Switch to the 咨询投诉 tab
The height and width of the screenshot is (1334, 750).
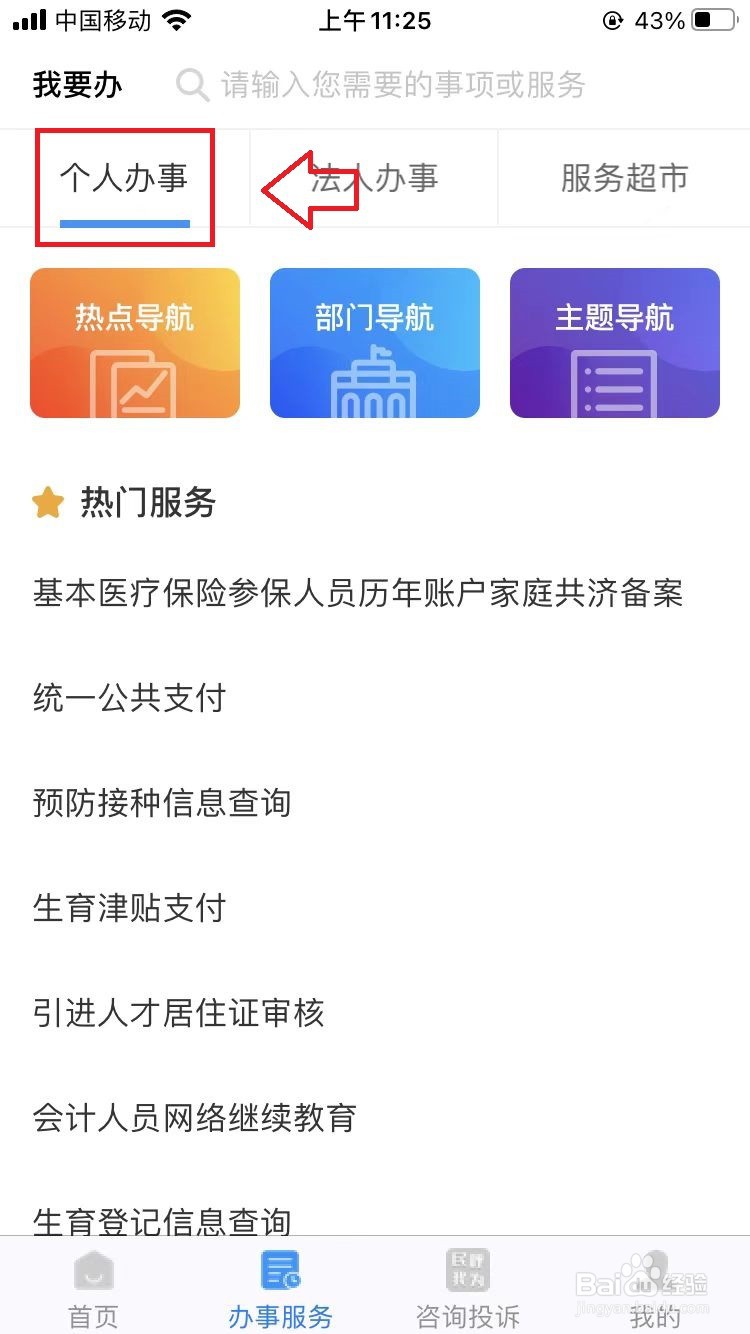point(468,1288)
